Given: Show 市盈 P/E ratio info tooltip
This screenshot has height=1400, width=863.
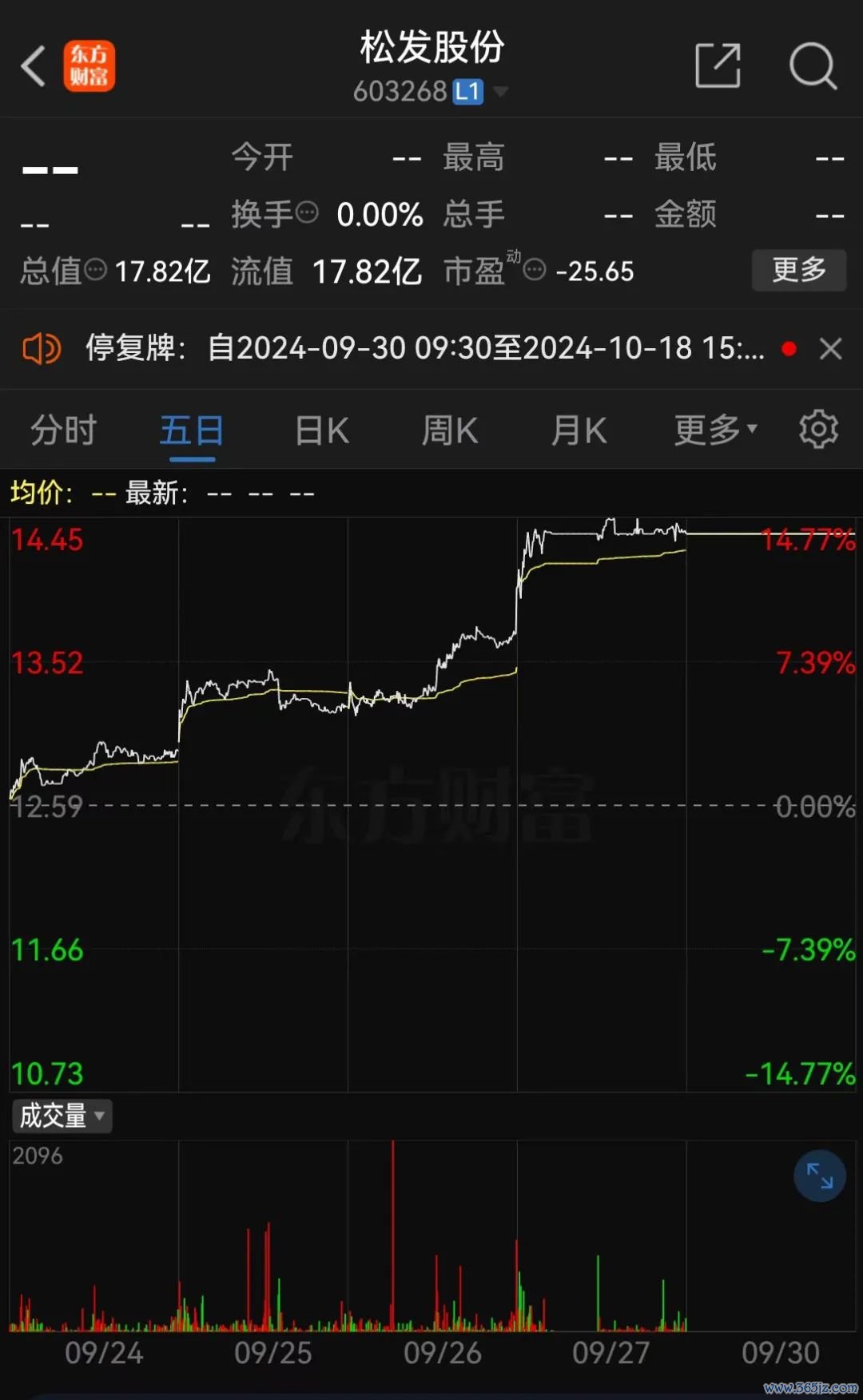Looking at the screenshot, I should point(535,270).
